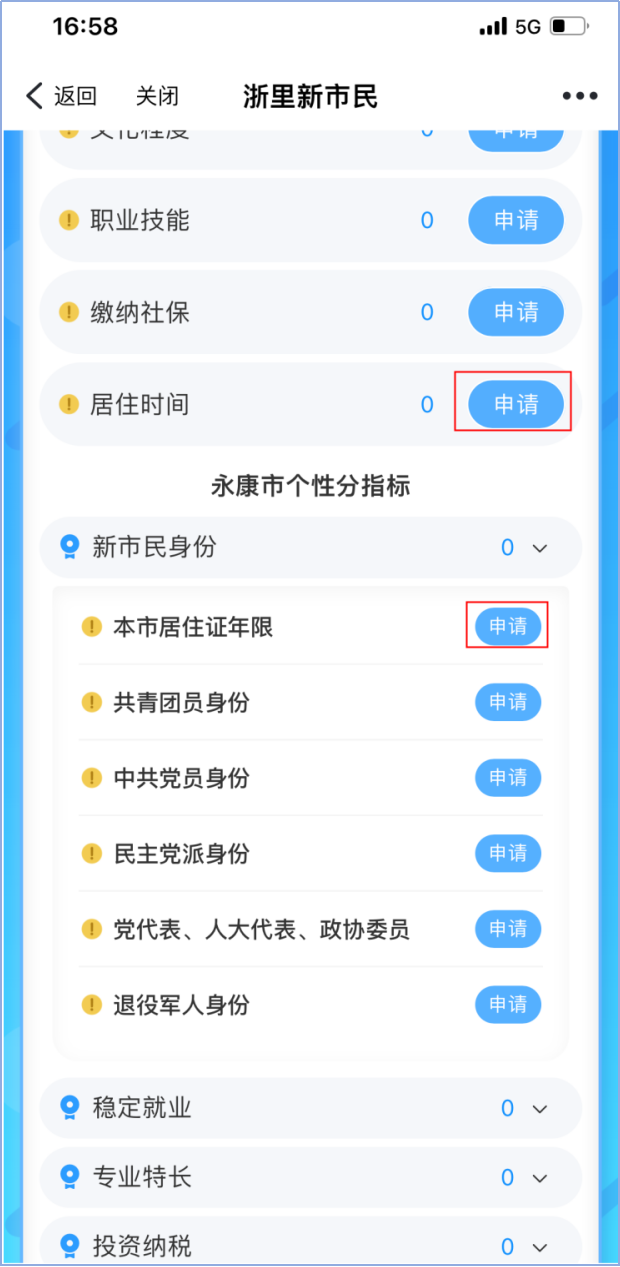Viewport: 620px width, 1267px height.
Task: Apply for 本市居住证年限
Action: [507, 627]
